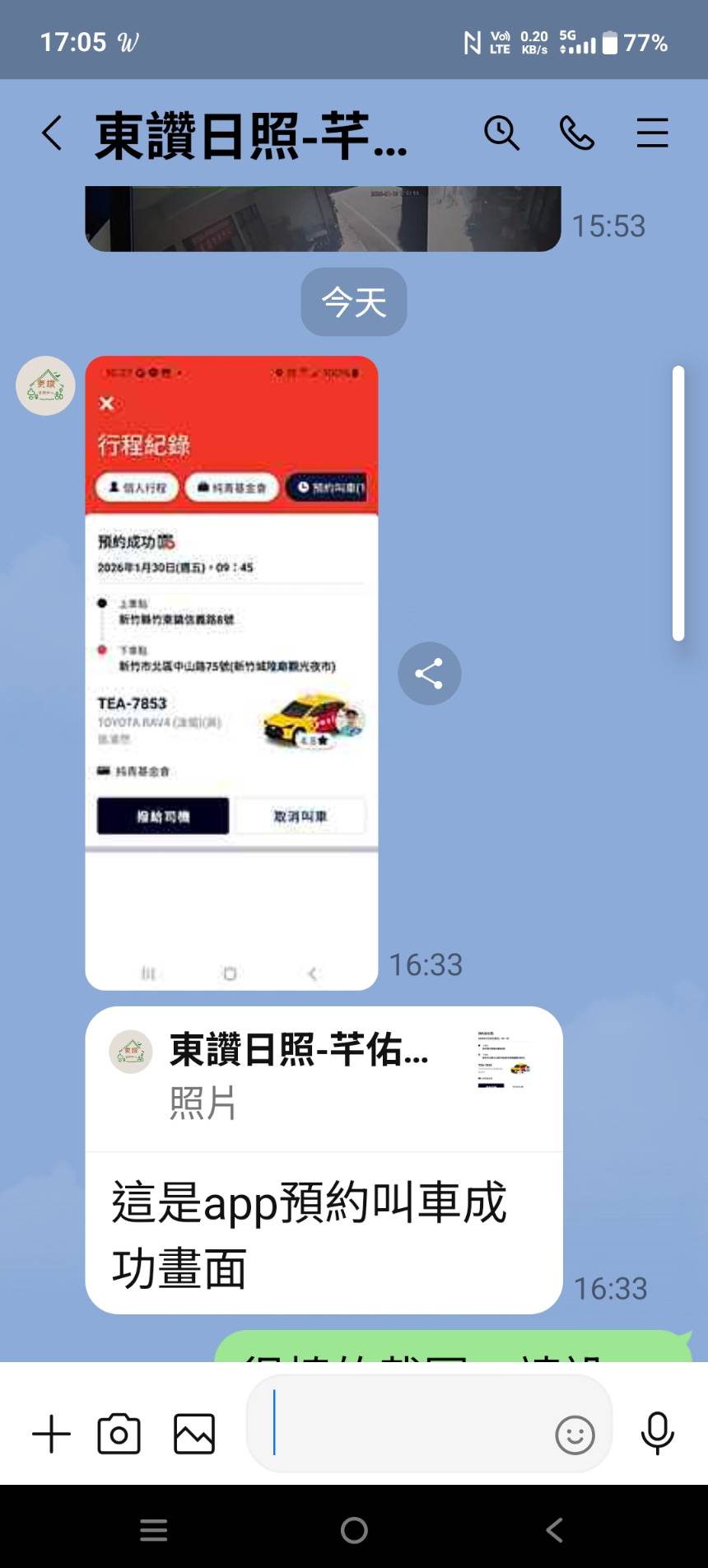The width and height of the screenshot is (708, 1568).
Task: Open the photo gallery picker
Action: tap(194, 1435)
